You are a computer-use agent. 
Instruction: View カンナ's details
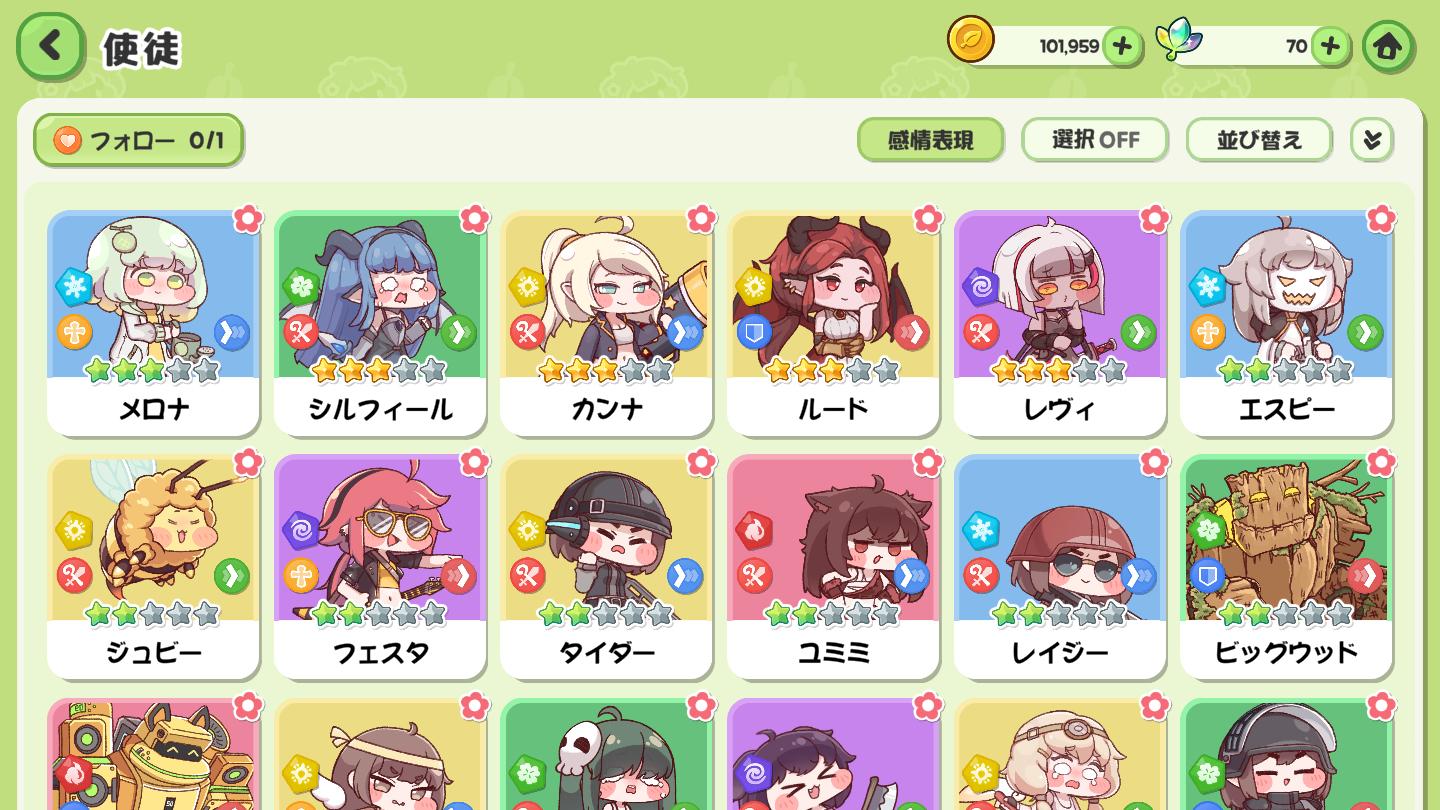(x=606, y=322)
